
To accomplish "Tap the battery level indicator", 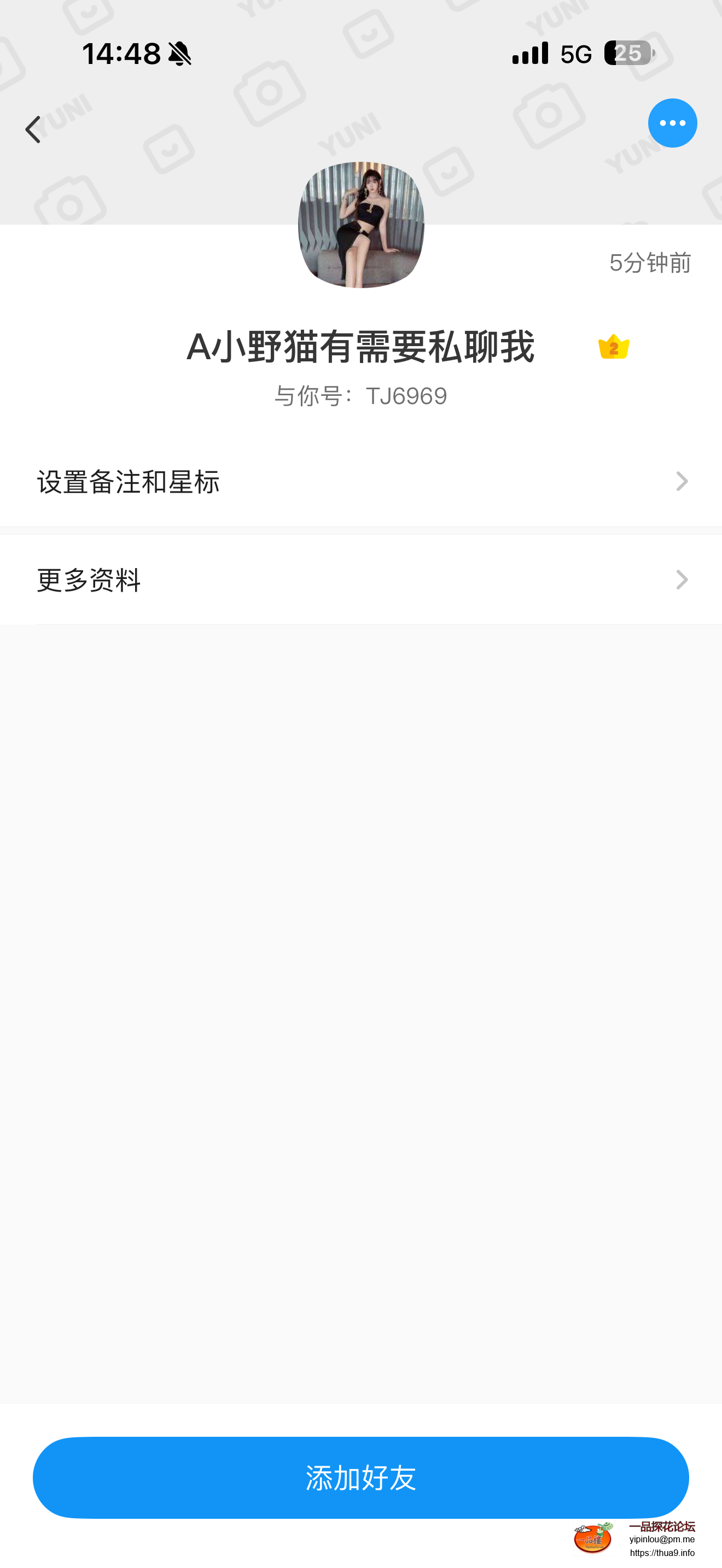I will [x=627, y=54].
